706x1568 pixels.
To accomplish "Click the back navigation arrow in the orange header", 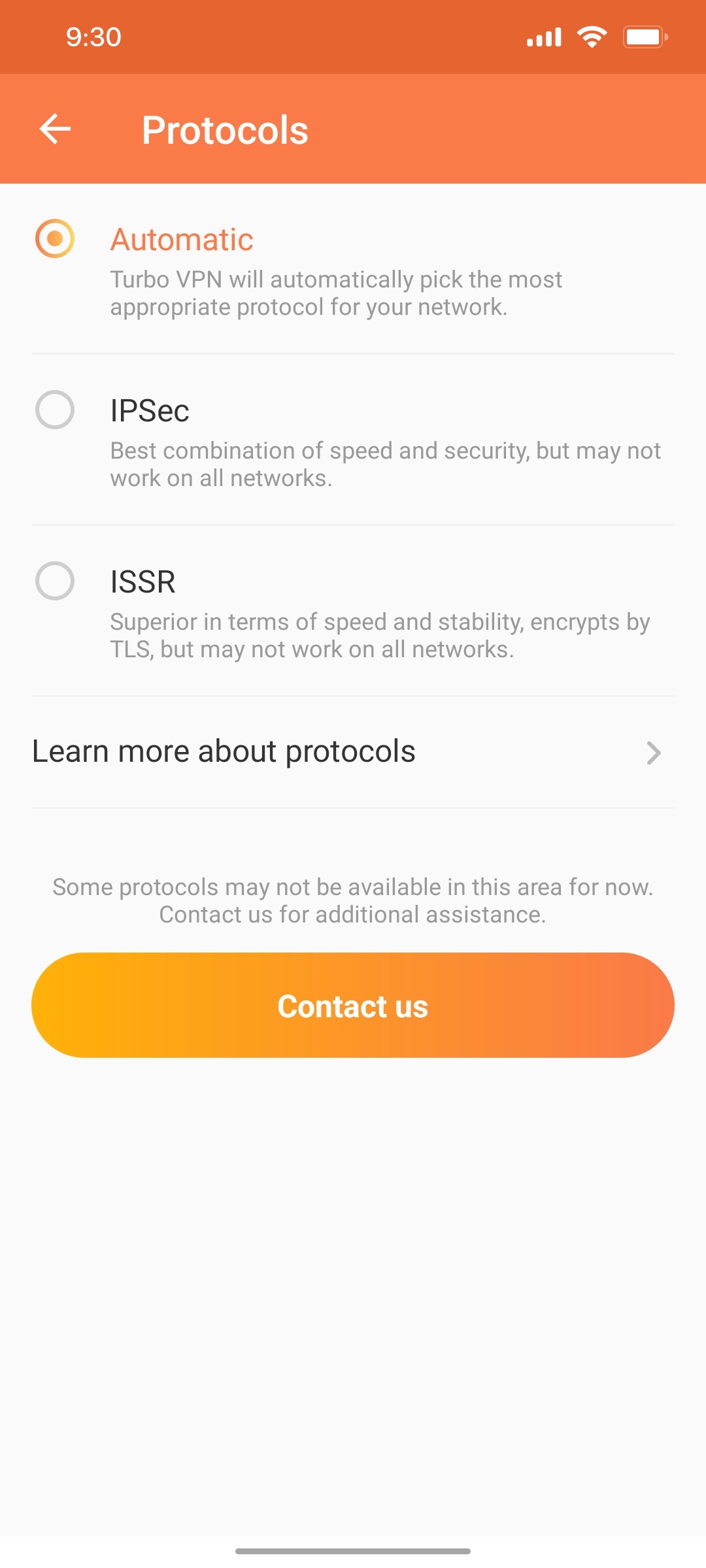I will [x=55, y=128].
